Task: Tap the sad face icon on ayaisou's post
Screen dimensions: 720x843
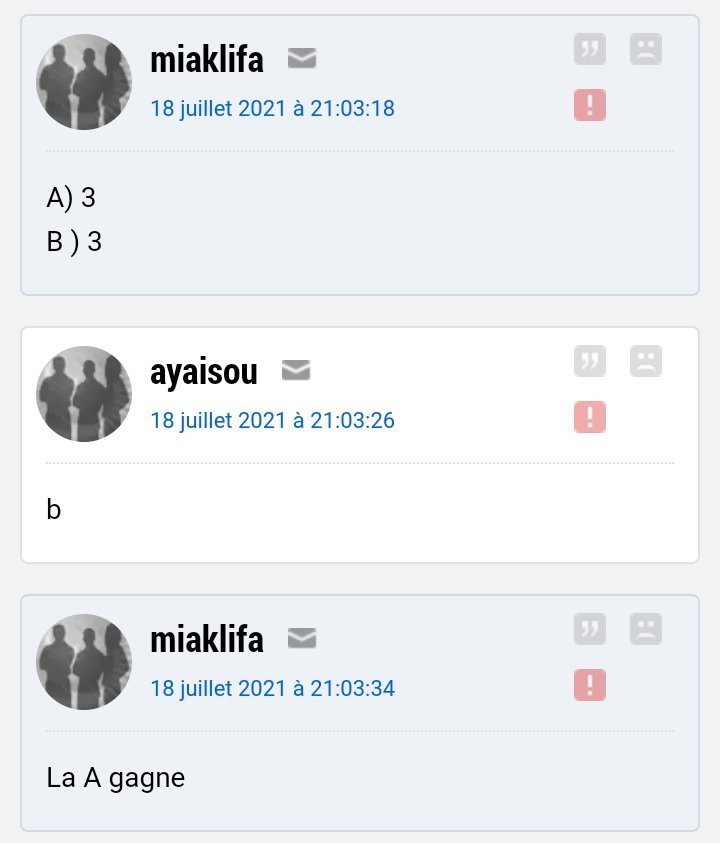Action: click(646, 361)
